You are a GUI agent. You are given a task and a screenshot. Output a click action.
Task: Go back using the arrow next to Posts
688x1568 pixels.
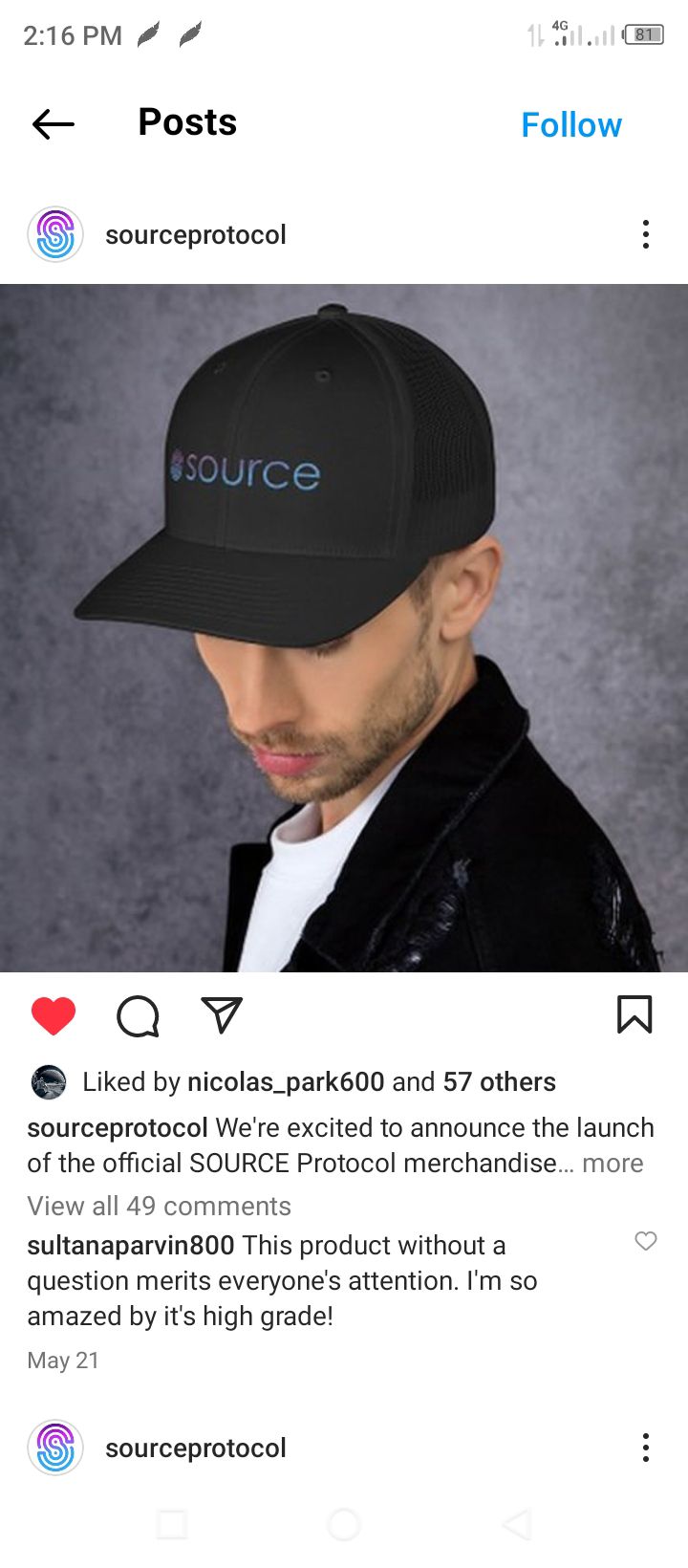(53, 124)
